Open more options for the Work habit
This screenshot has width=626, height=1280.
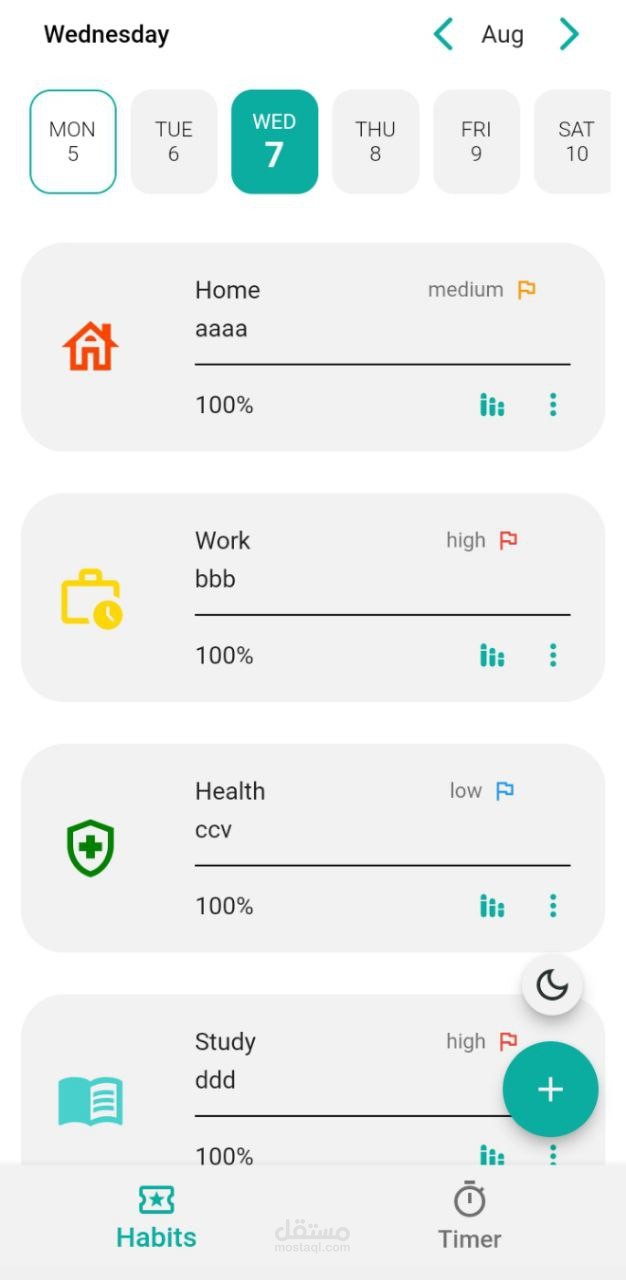[x=553, y=656]
